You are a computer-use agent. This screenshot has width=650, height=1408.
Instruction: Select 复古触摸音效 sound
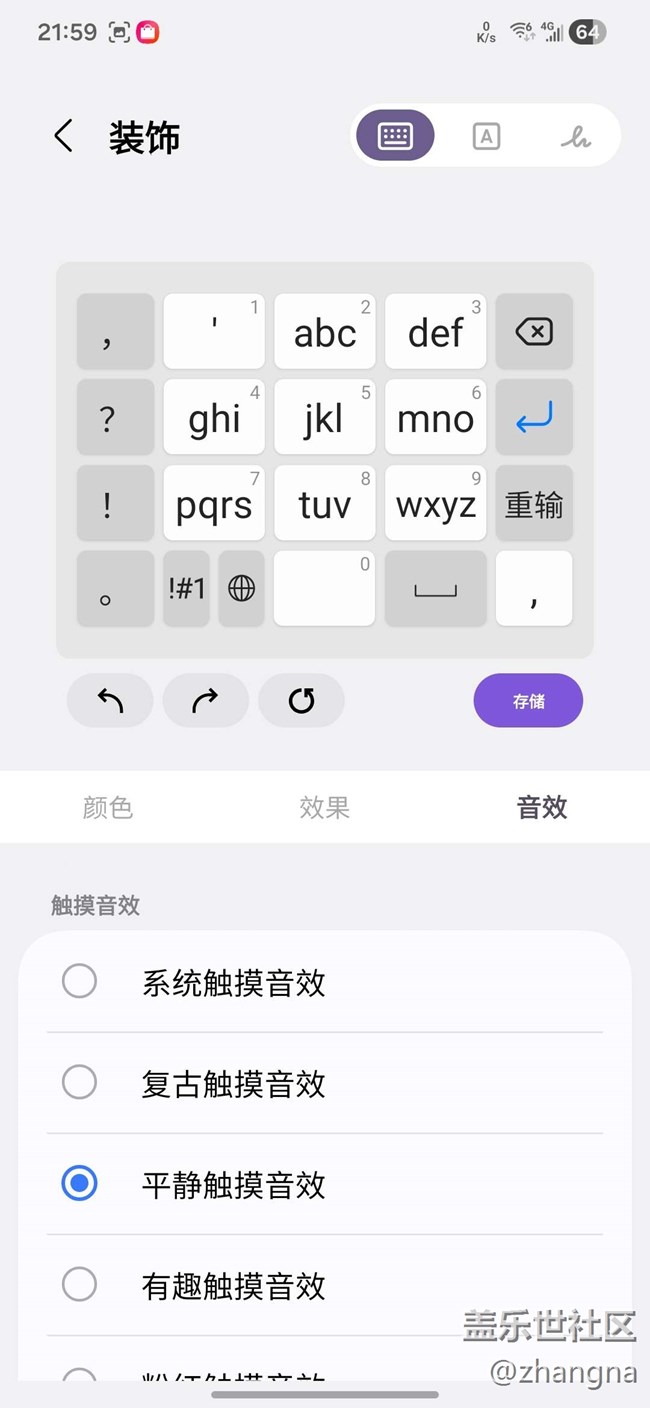80,1083
